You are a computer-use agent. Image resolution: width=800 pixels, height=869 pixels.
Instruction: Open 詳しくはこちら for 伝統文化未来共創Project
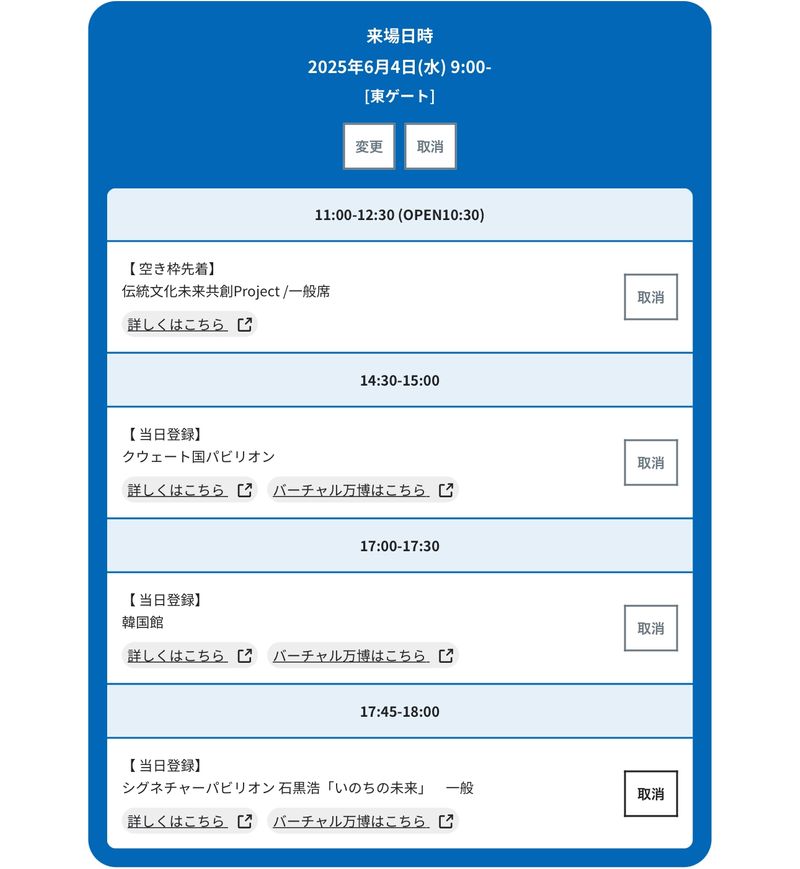click(189, 324)
